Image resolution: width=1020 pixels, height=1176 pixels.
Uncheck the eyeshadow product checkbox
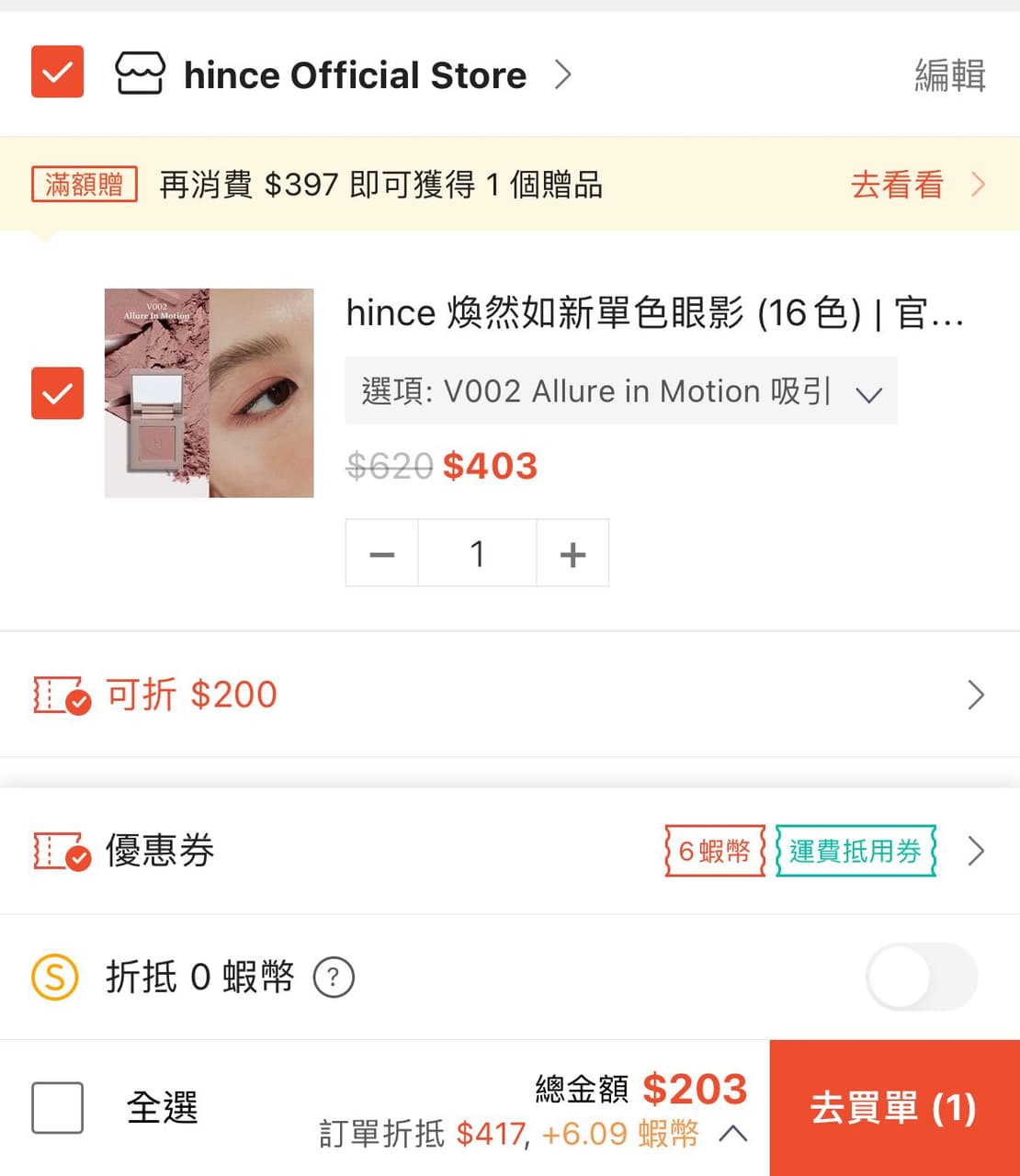57,394
